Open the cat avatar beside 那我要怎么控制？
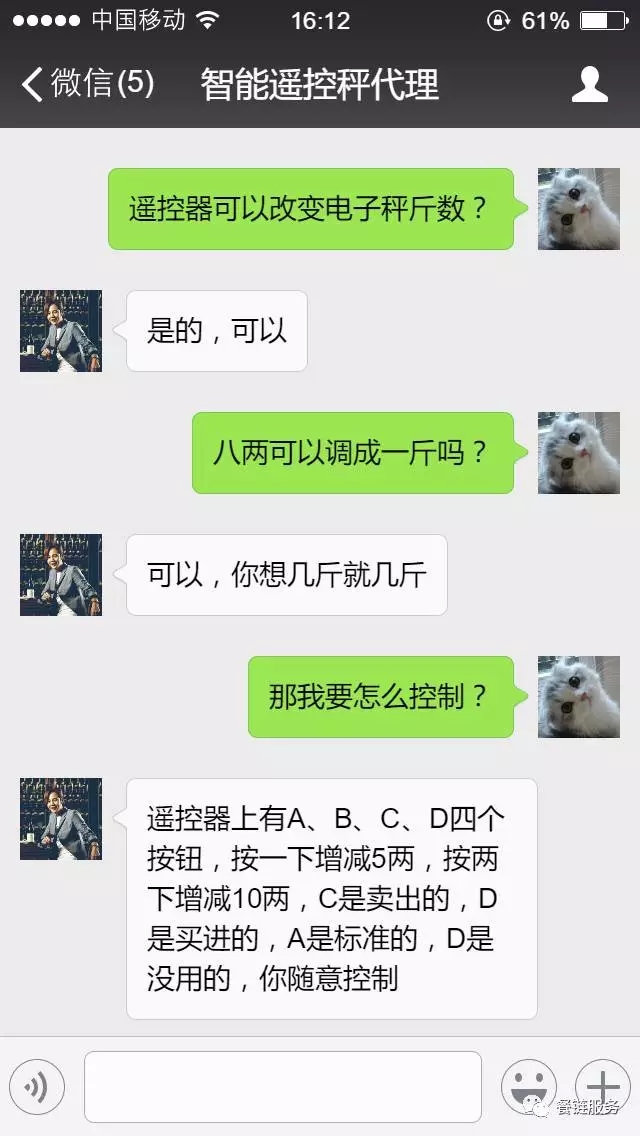 click(578, 697)
